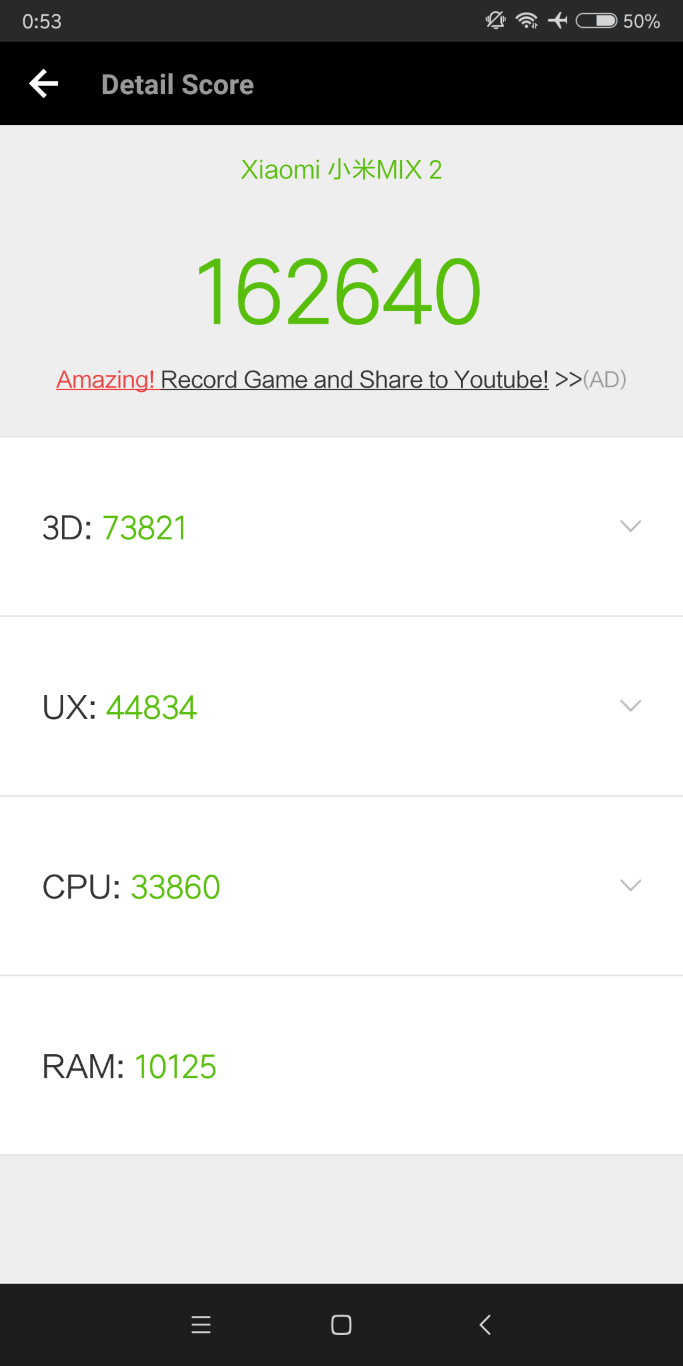The image size is (683, 1366).
Task: Open recent apps from navigation bar
Action: coord(201,1325)
